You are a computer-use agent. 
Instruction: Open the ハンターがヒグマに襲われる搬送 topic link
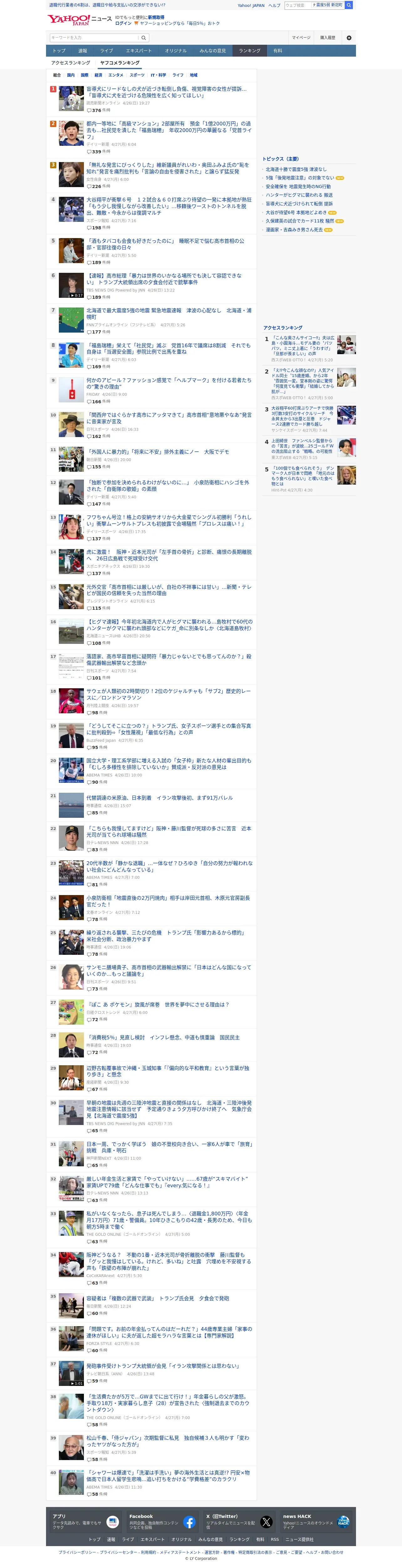[299, 195]
